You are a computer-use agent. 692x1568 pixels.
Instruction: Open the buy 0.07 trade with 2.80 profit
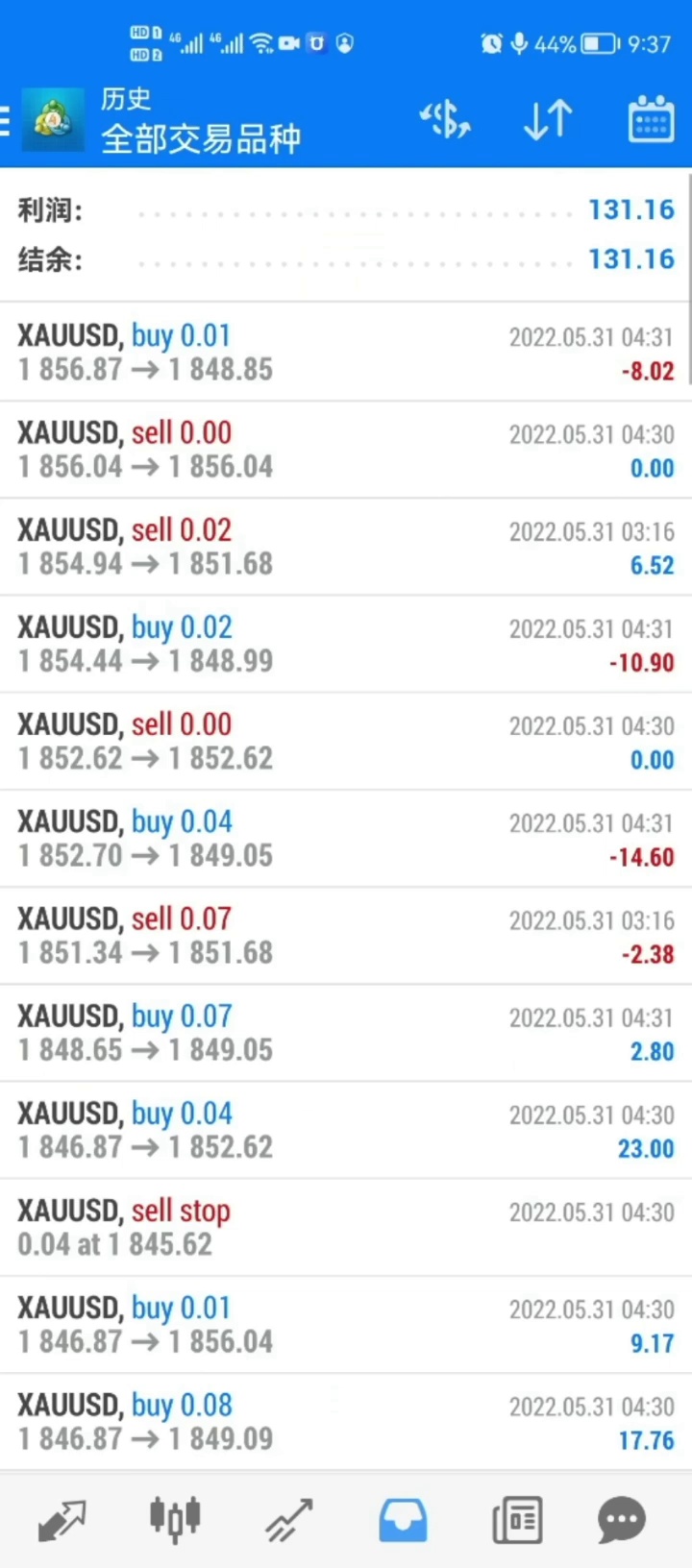[x=346, y=1033]
